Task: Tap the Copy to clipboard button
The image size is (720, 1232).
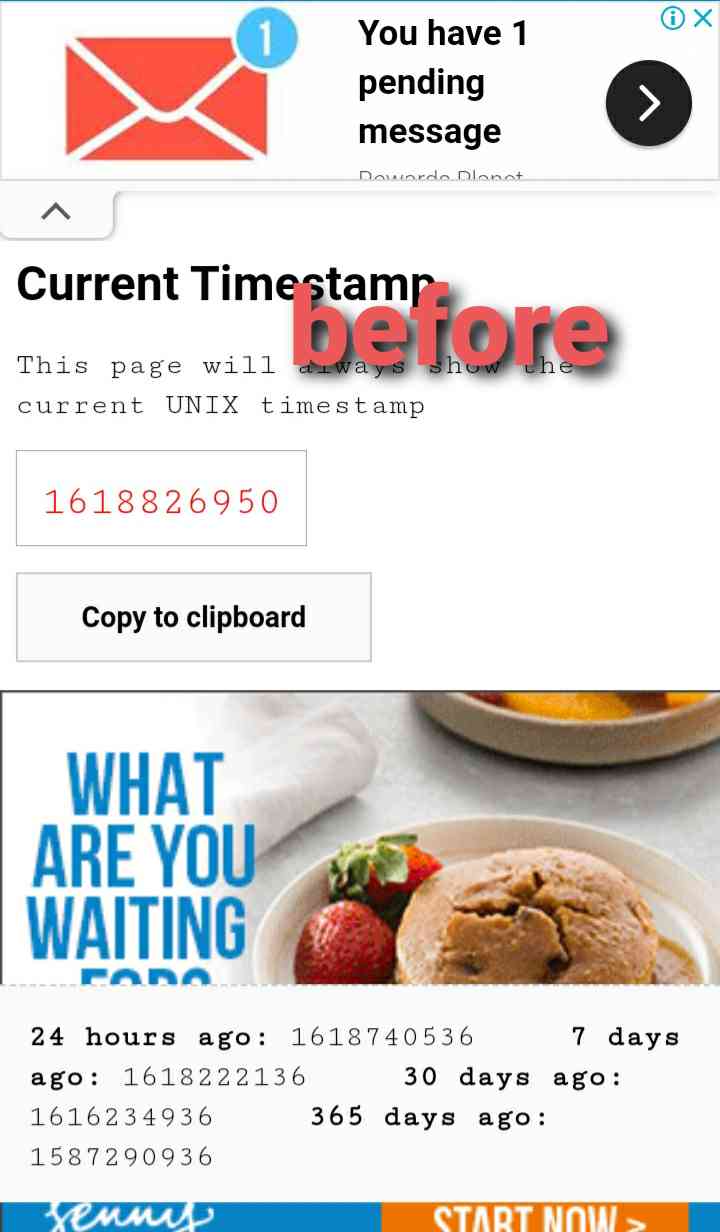Action: point(193,617)
